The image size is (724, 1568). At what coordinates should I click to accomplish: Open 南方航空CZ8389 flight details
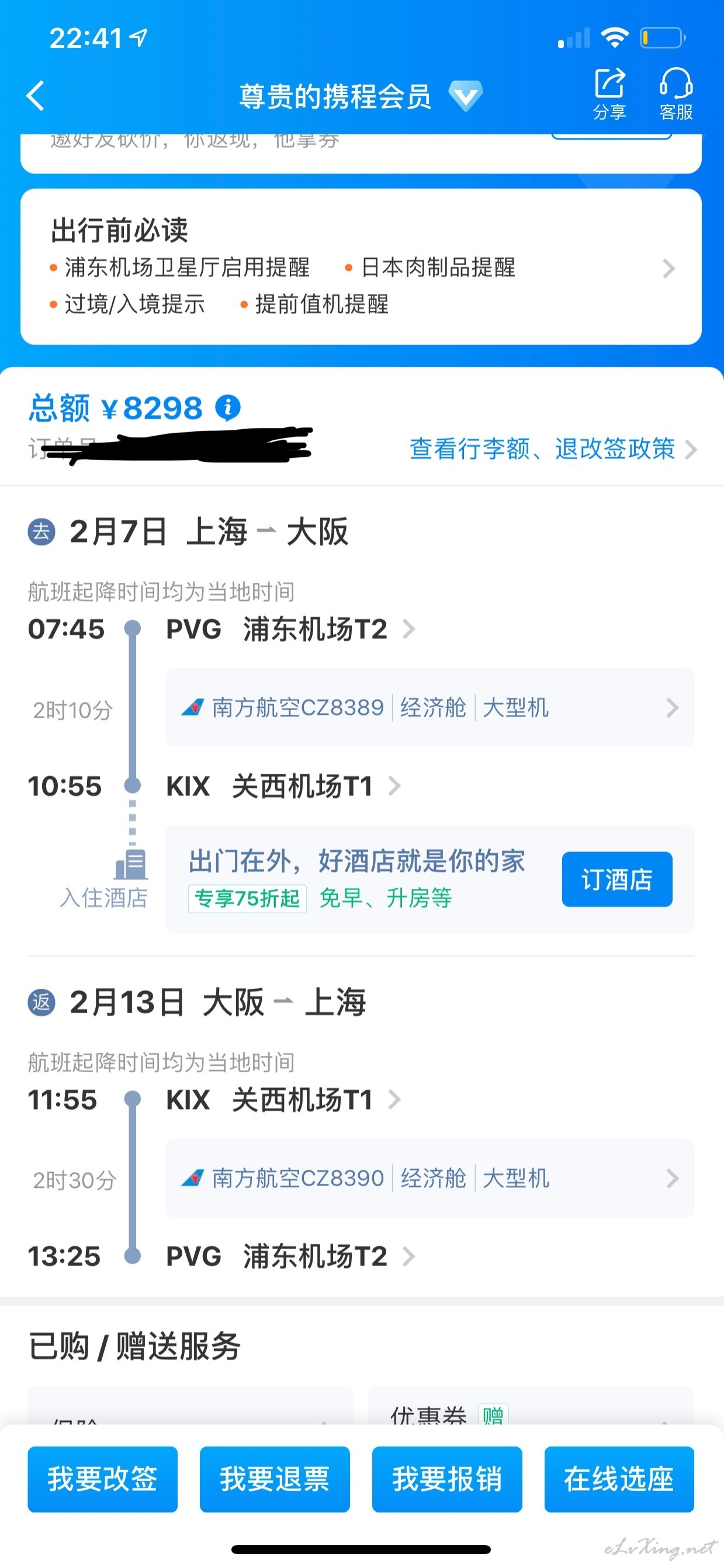(430, 707)
